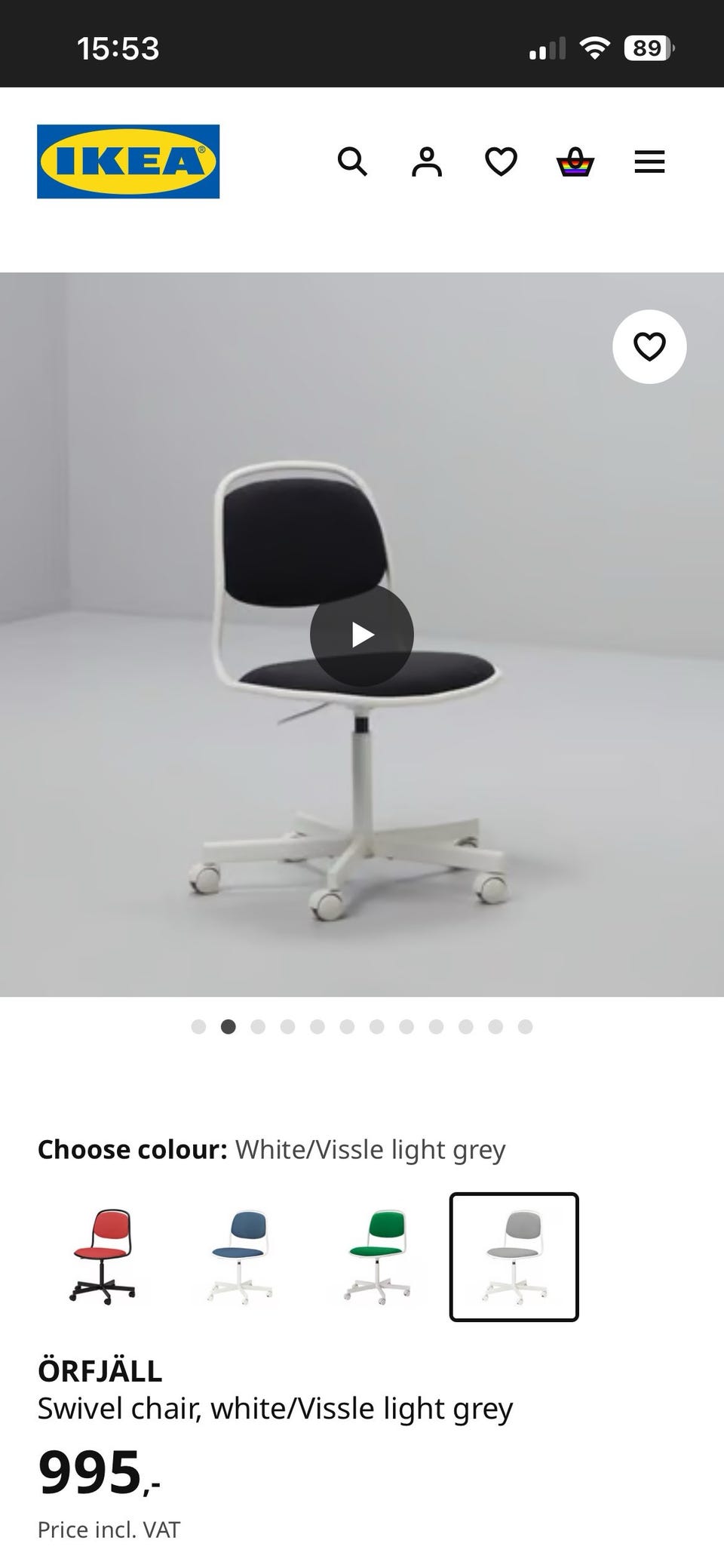Choose the green chair colour

tap(377, 1256)
